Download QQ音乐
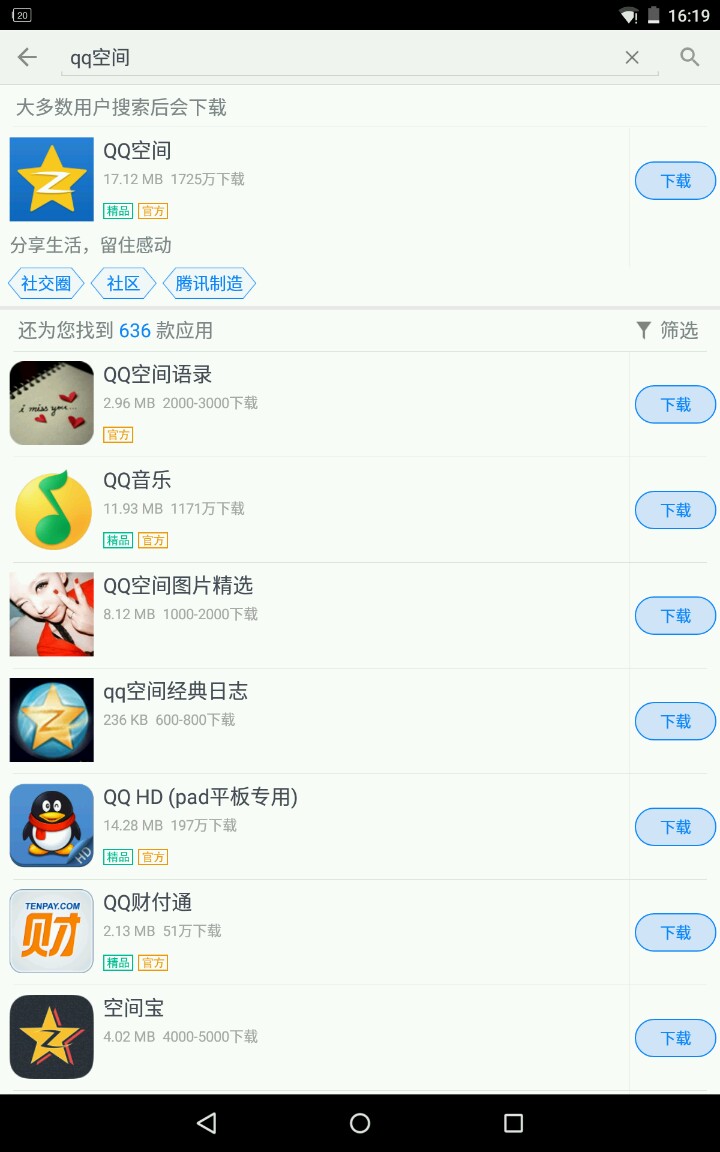 pos(675,510)
